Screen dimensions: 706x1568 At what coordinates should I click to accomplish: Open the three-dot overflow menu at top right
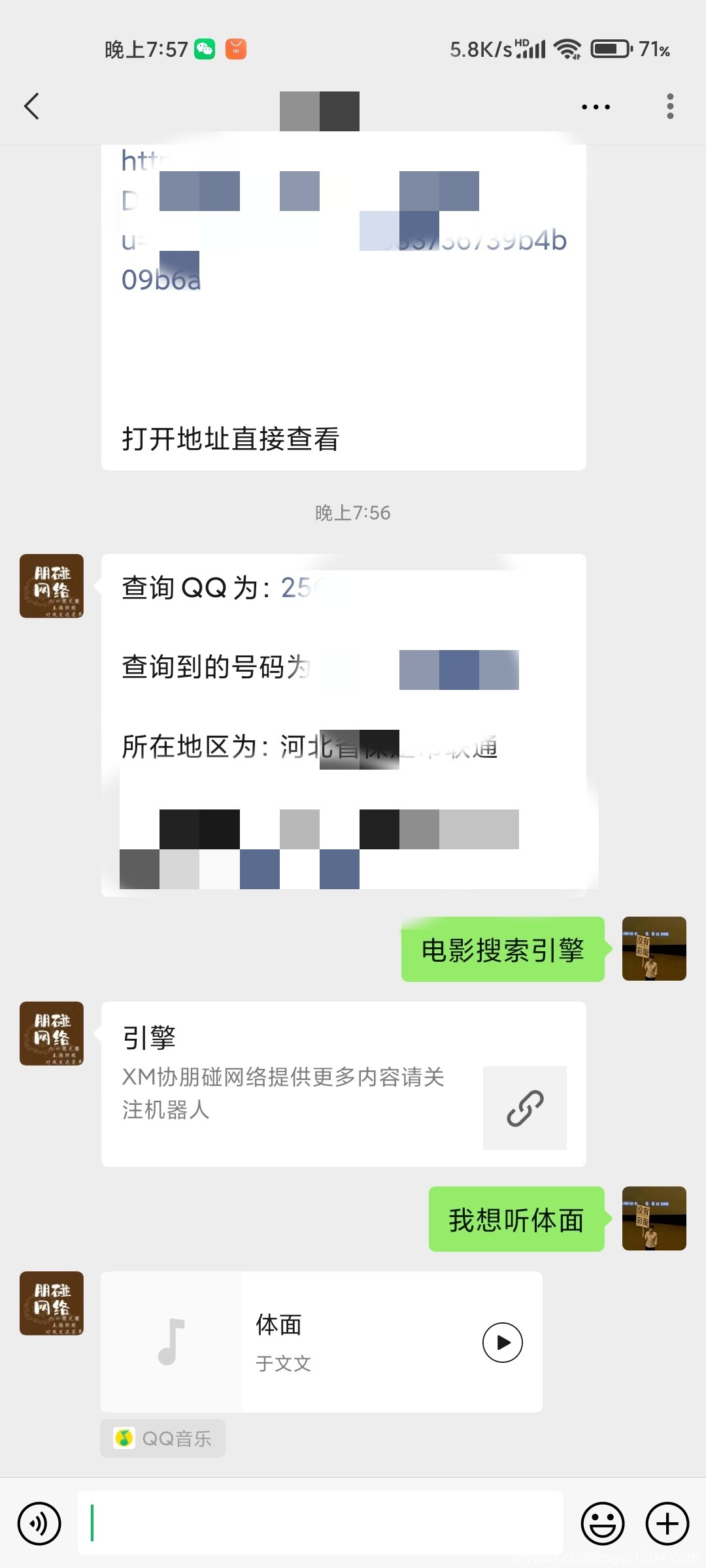[669, 106]
